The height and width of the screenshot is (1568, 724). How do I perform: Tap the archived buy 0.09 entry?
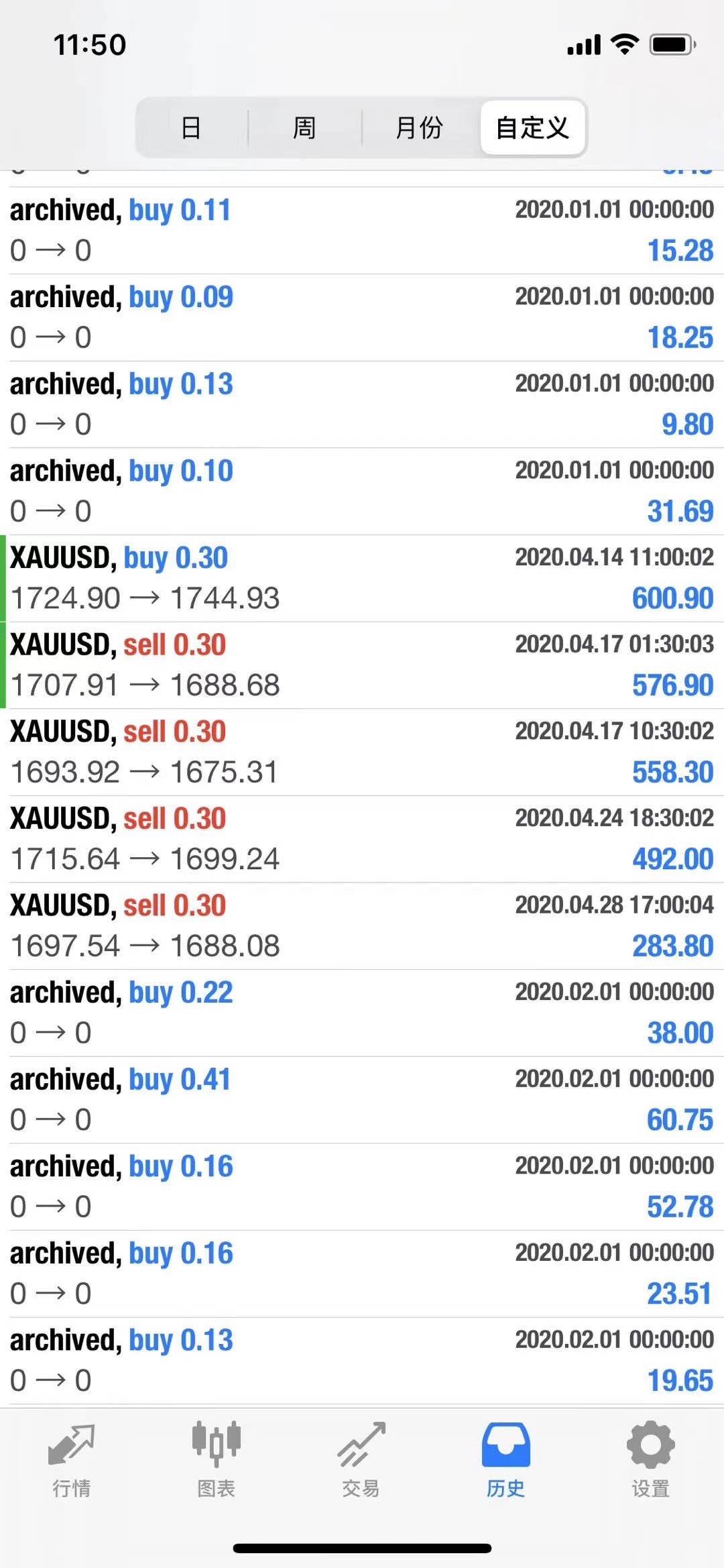pos(362,318)
